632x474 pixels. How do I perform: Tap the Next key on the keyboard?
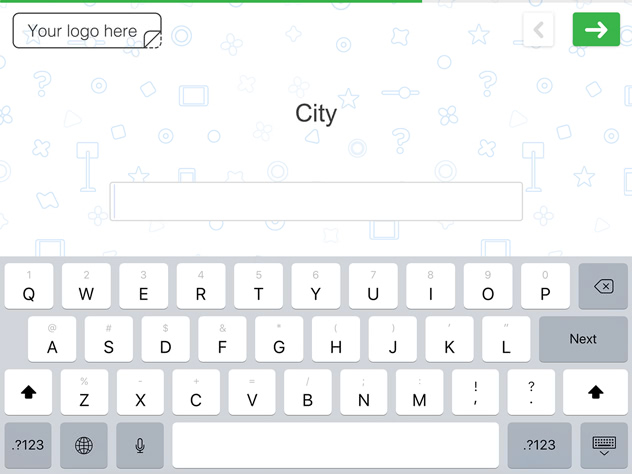pos(583,339)
